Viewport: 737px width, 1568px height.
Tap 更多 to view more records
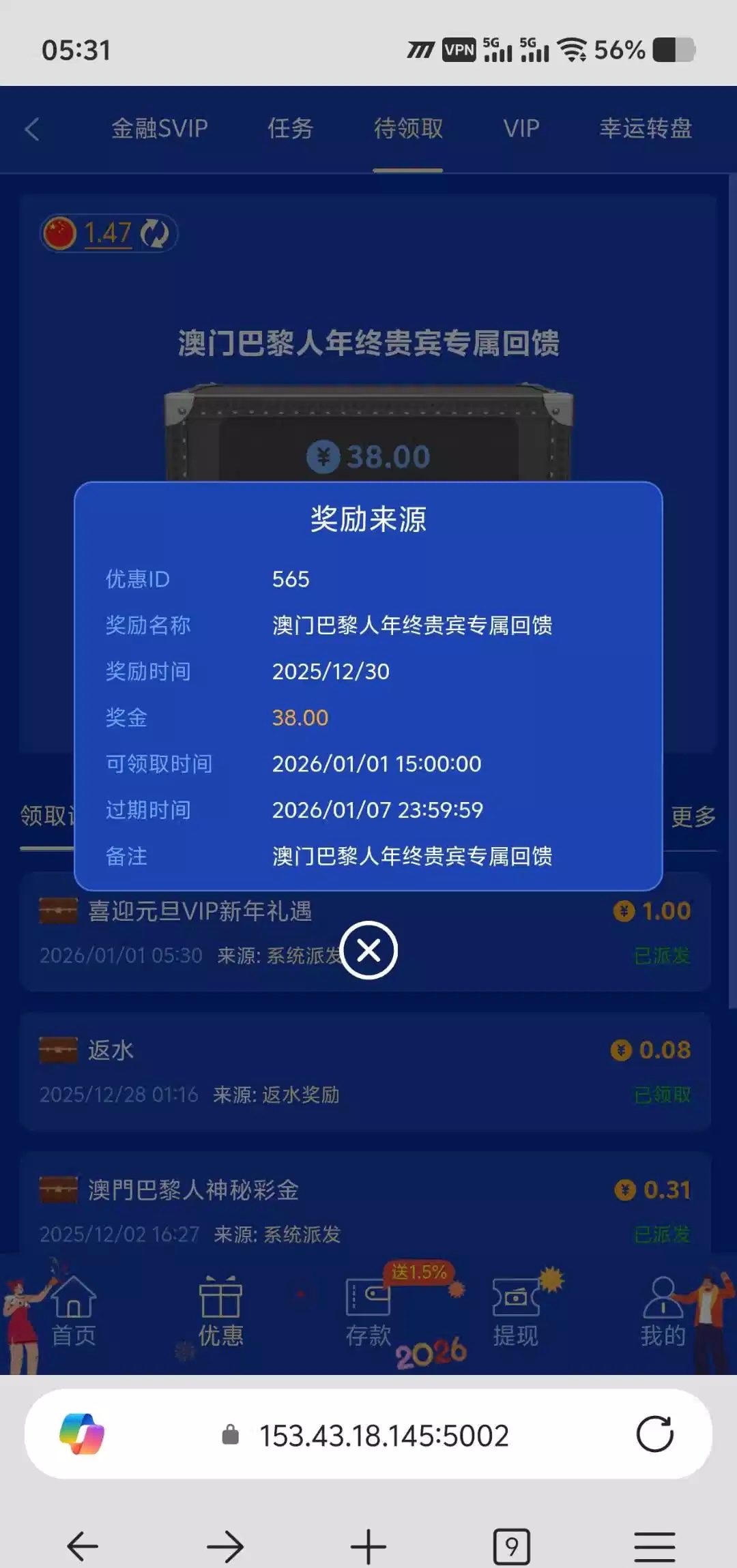click(x=693, y=816)
